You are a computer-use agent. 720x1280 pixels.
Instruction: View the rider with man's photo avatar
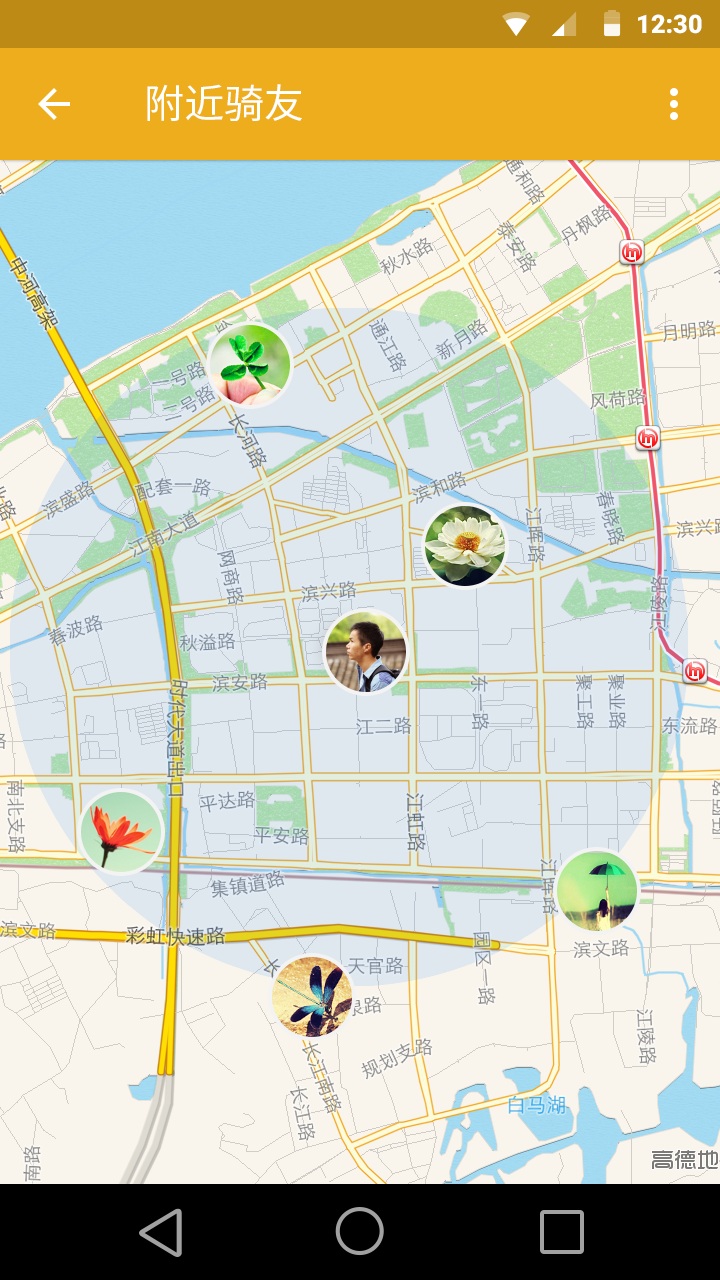366,651
